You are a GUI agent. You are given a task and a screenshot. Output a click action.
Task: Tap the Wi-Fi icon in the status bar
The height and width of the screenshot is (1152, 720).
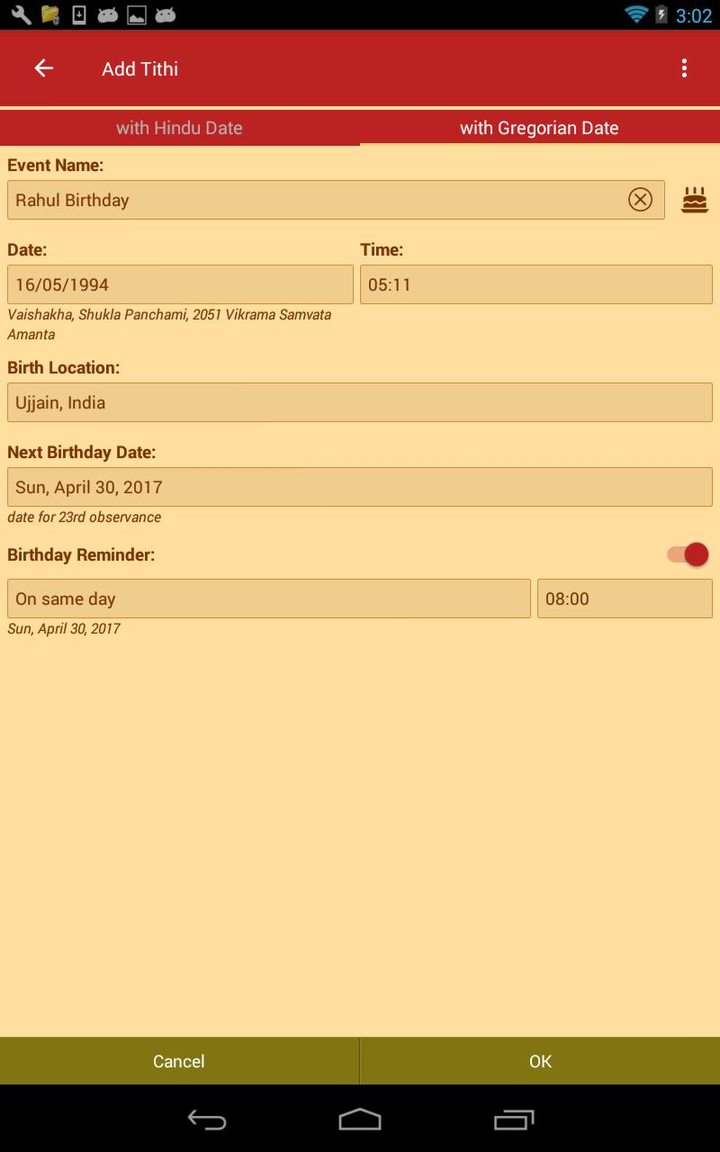point(638,14)
